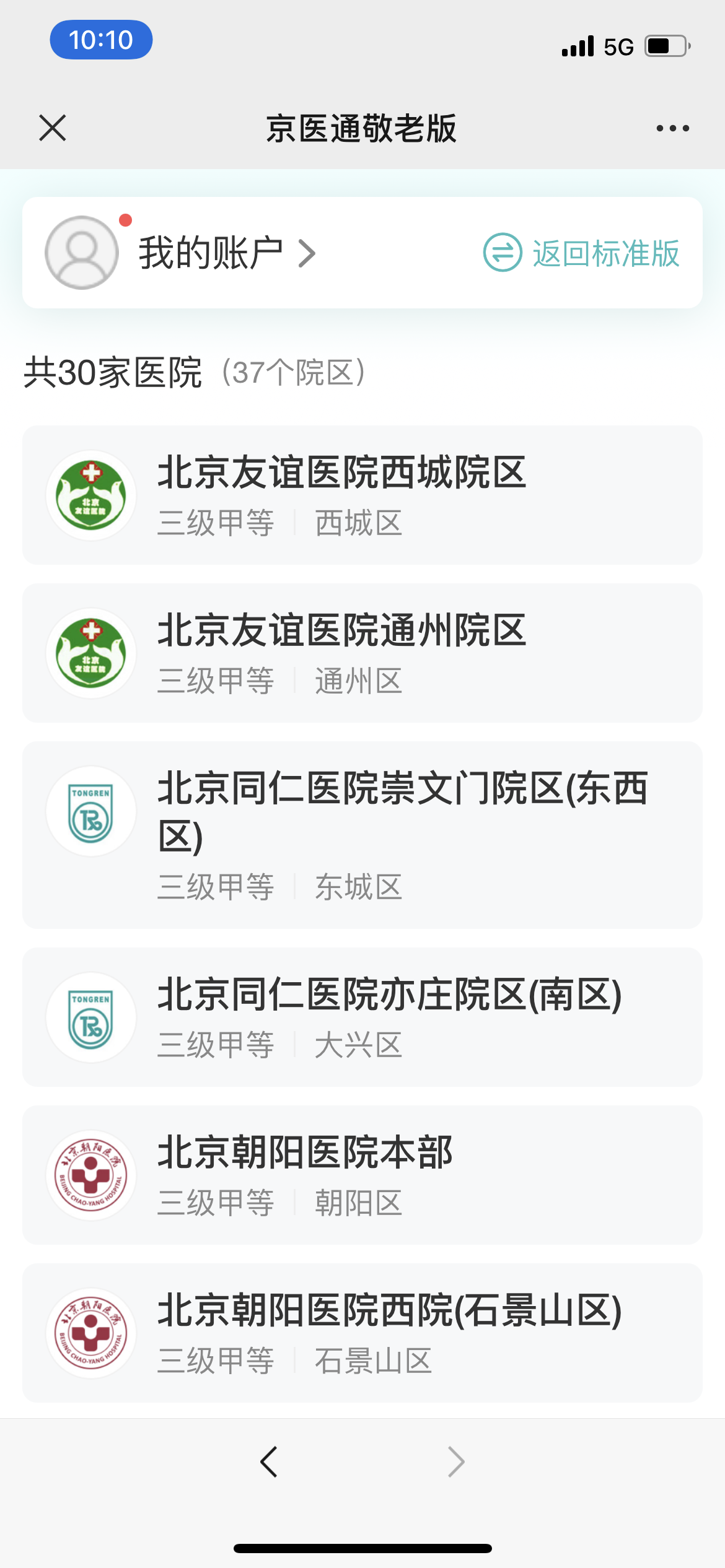Go back with the bottom left arrow
This screenshot has width=725, height=1568.
click(x=269, y=1462)
